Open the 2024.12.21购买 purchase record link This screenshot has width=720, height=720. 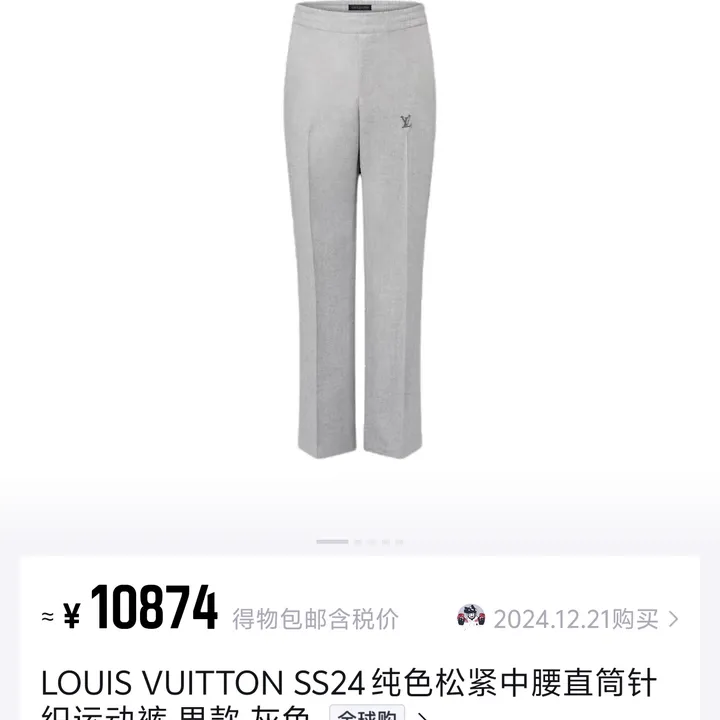[x=575, y=619]
